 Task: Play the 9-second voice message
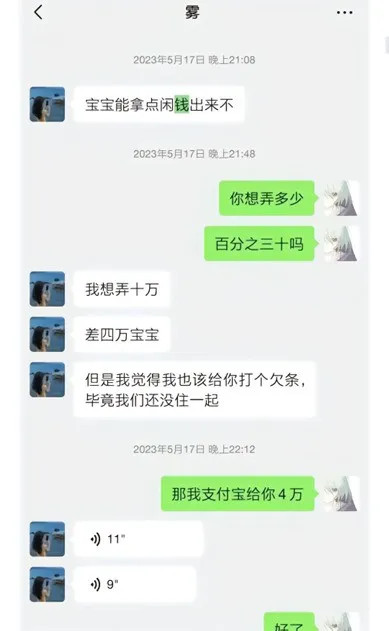[x=135, y=584]
